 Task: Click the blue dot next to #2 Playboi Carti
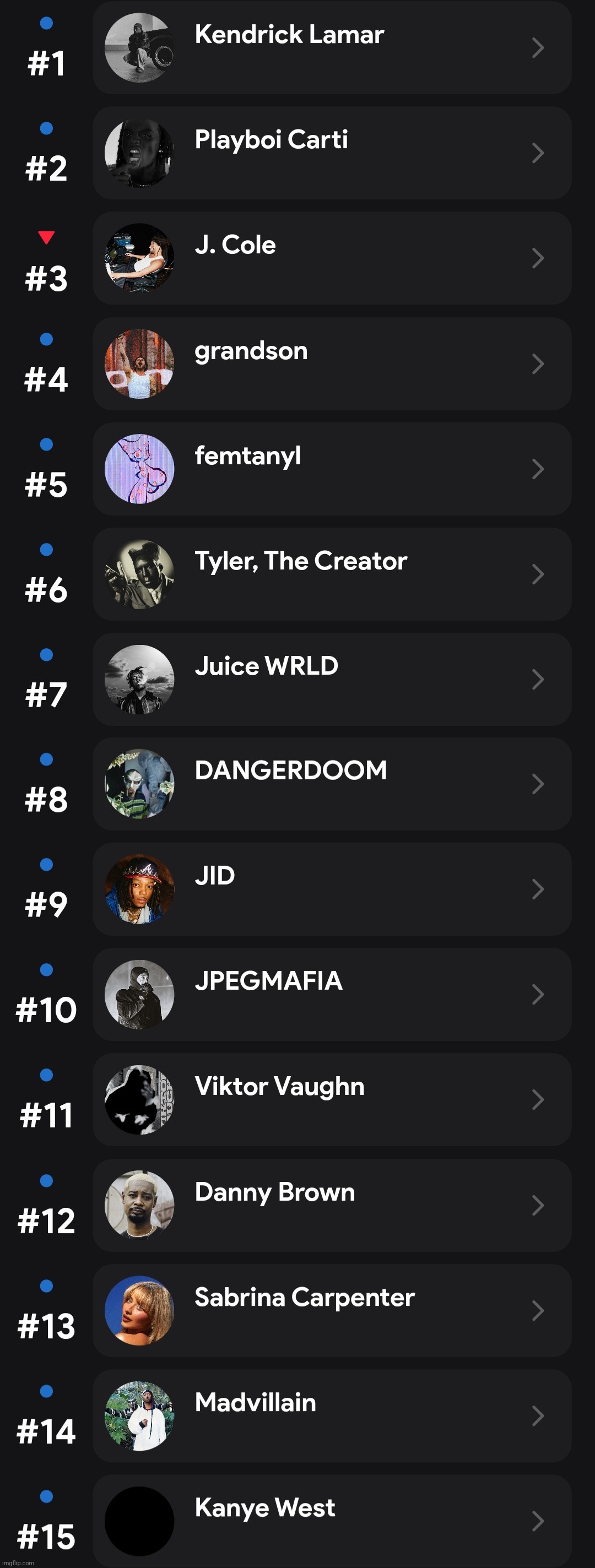coord(47,129)
